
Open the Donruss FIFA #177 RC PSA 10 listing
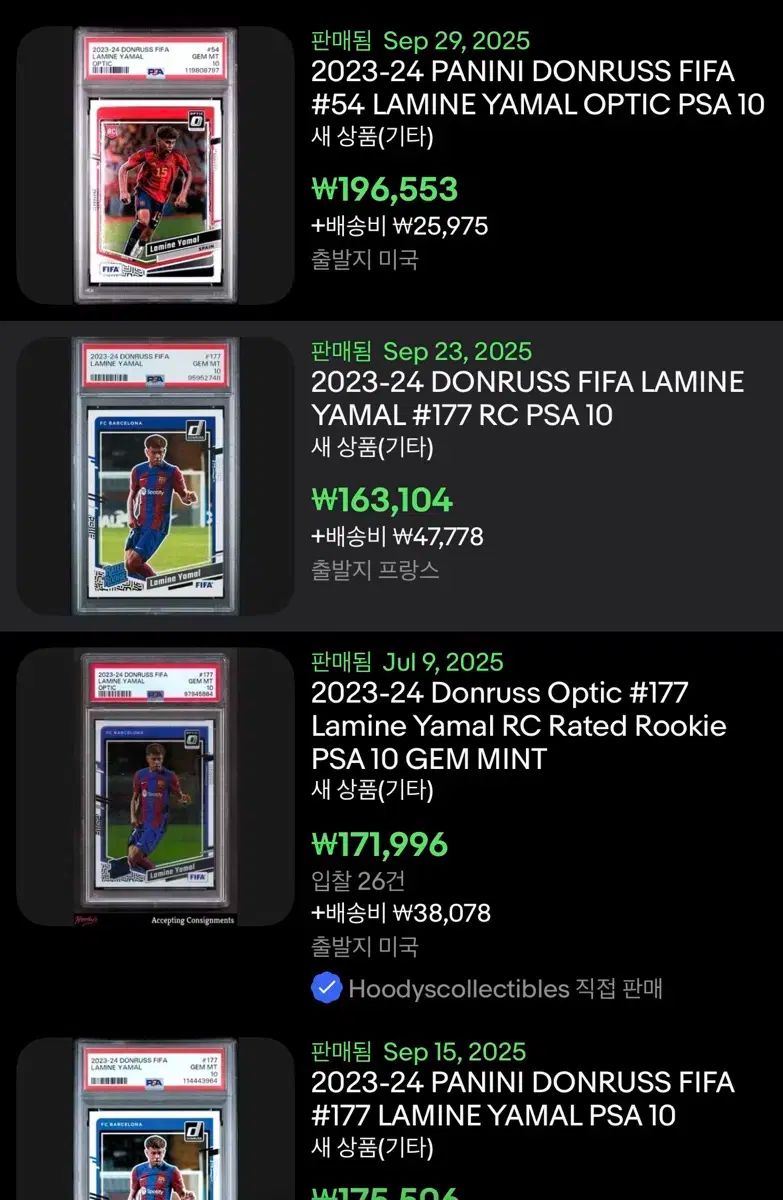click(527, 398)
